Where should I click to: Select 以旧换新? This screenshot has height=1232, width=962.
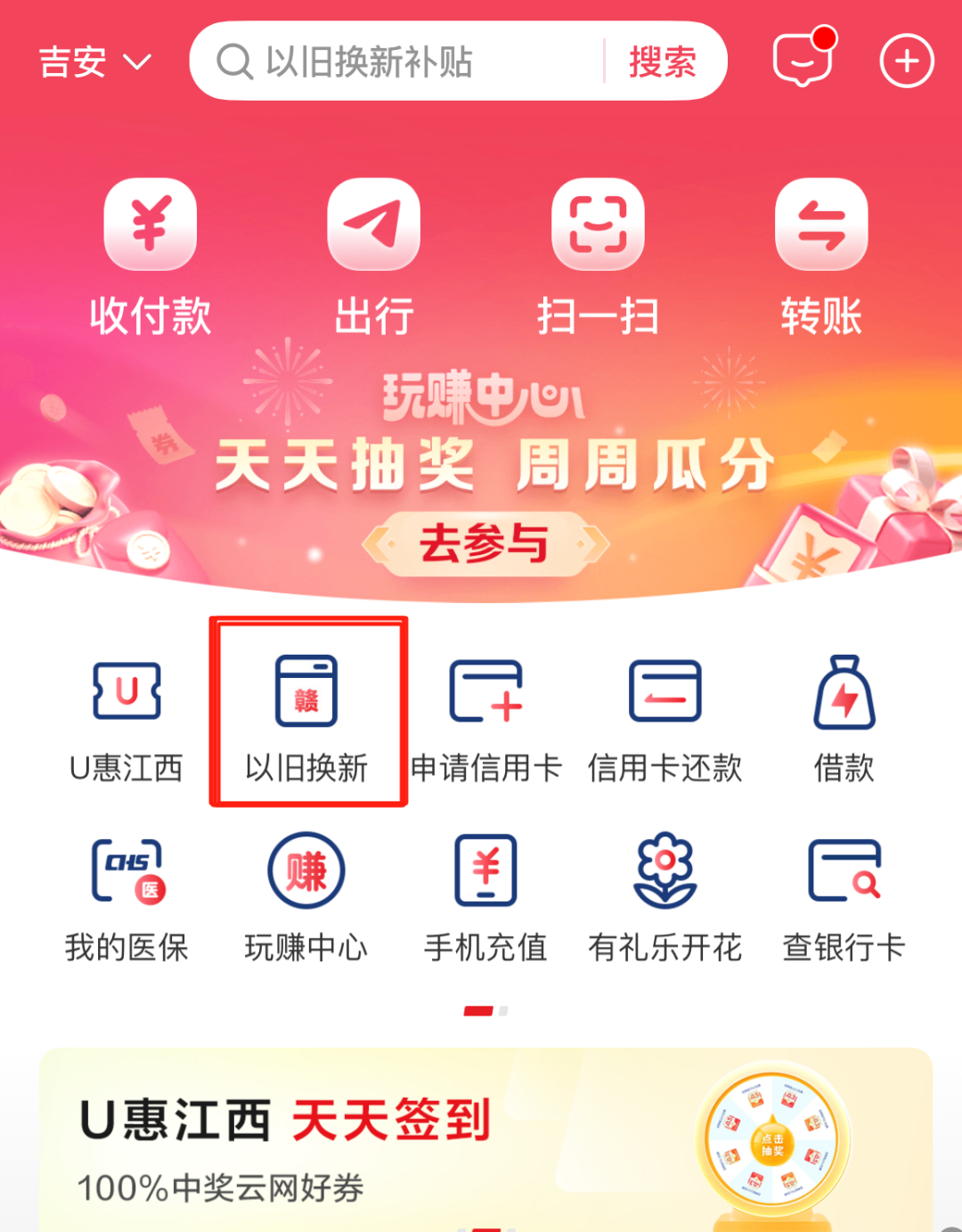coord(306,718)
